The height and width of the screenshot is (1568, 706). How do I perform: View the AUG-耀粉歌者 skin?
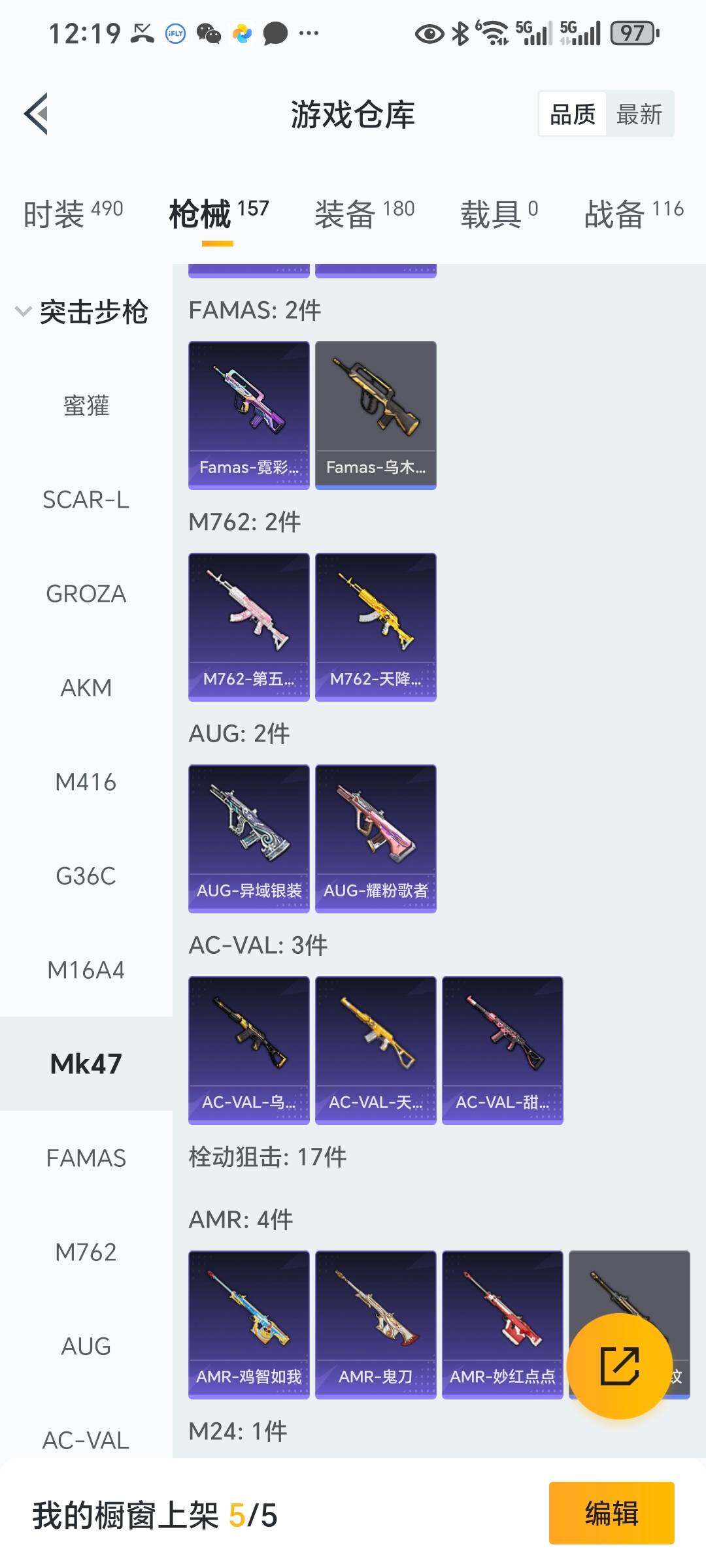tap(375, 838)
